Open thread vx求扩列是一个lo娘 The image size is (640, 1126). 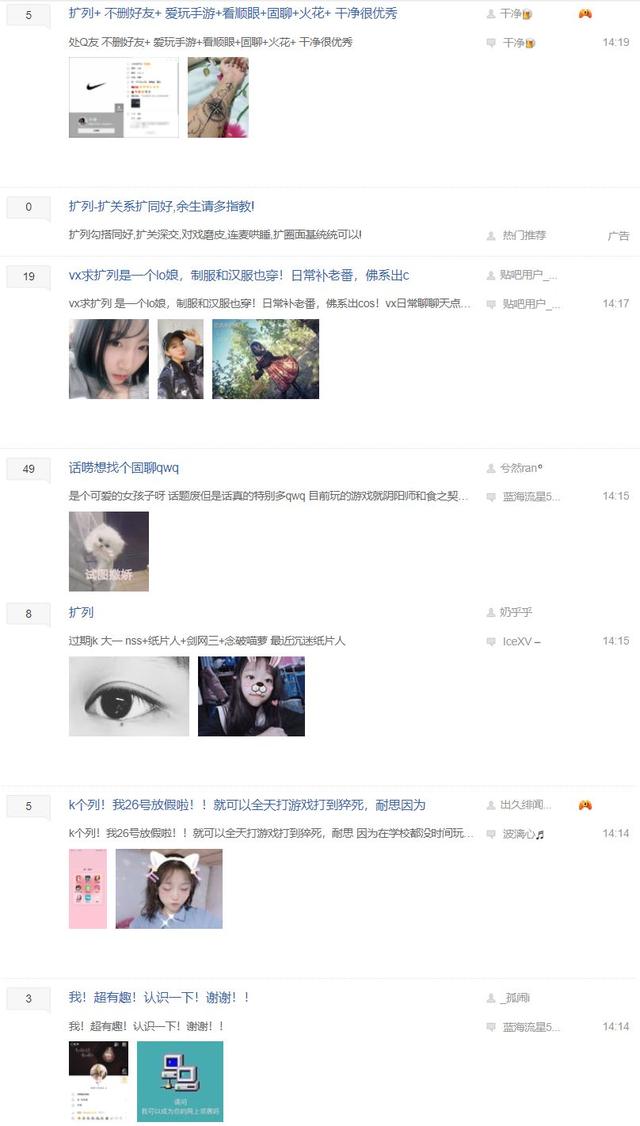tap(238, 275)
